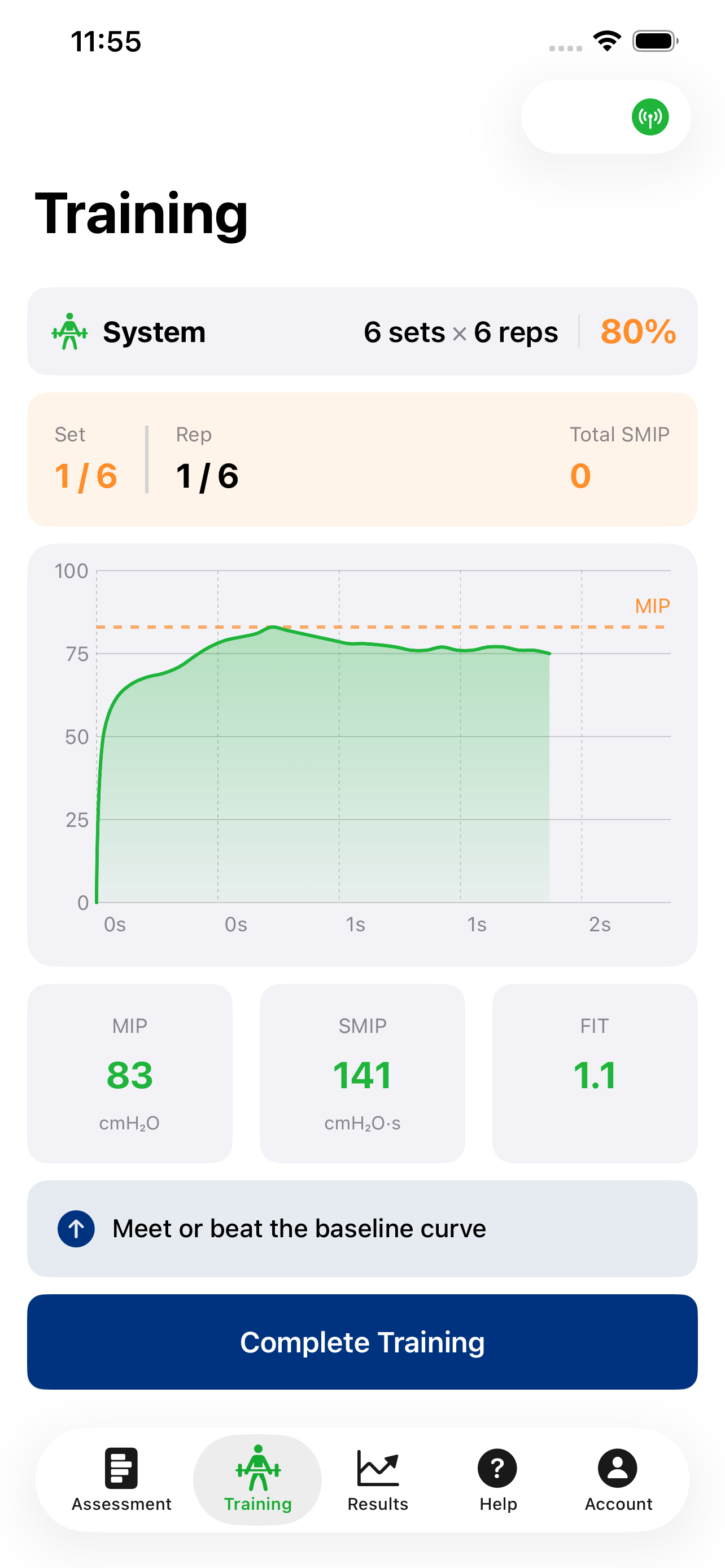Select the Training tab
This screenshot has height=1568, width=725.
pyautogui.click(x=257, y=1478)
